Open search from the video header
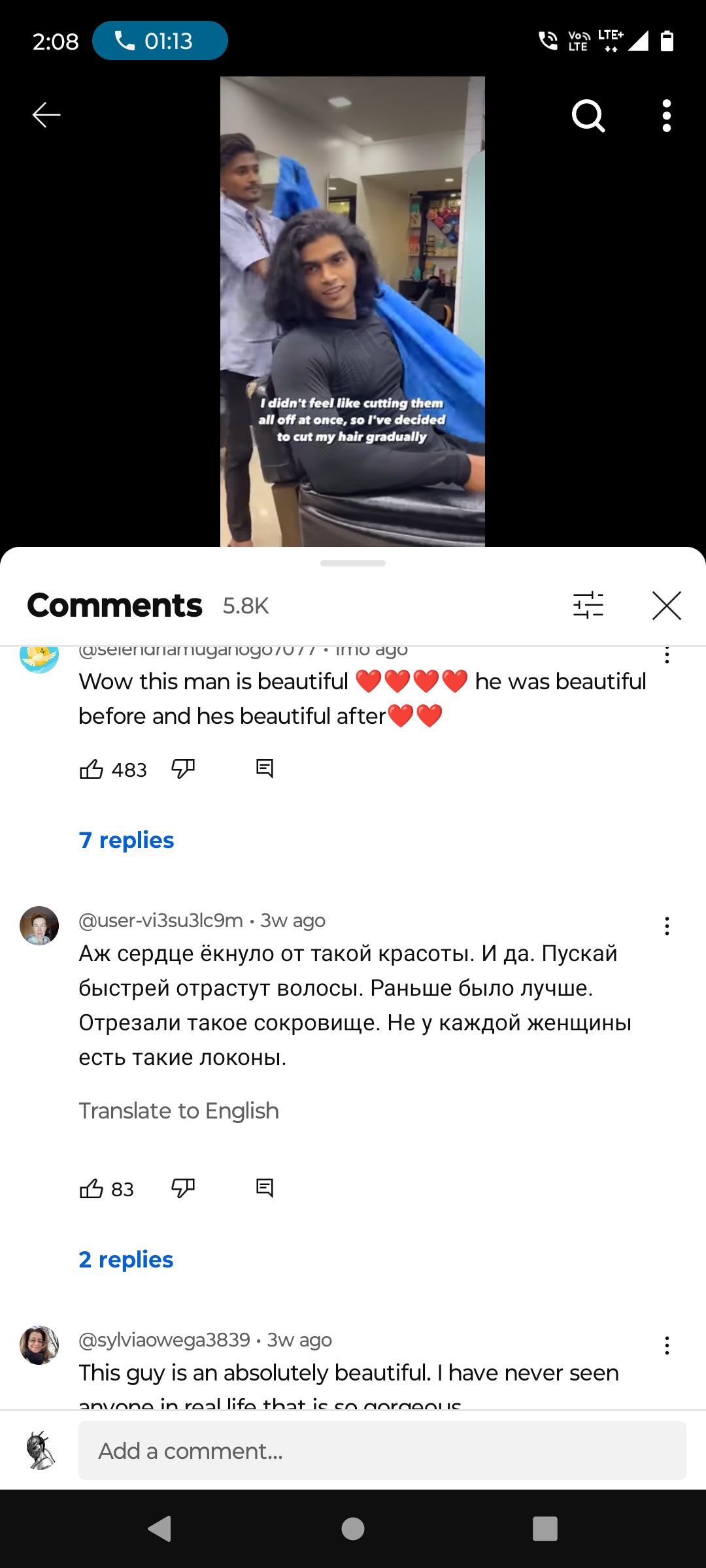706x1568 pixels. coord(588,116)
